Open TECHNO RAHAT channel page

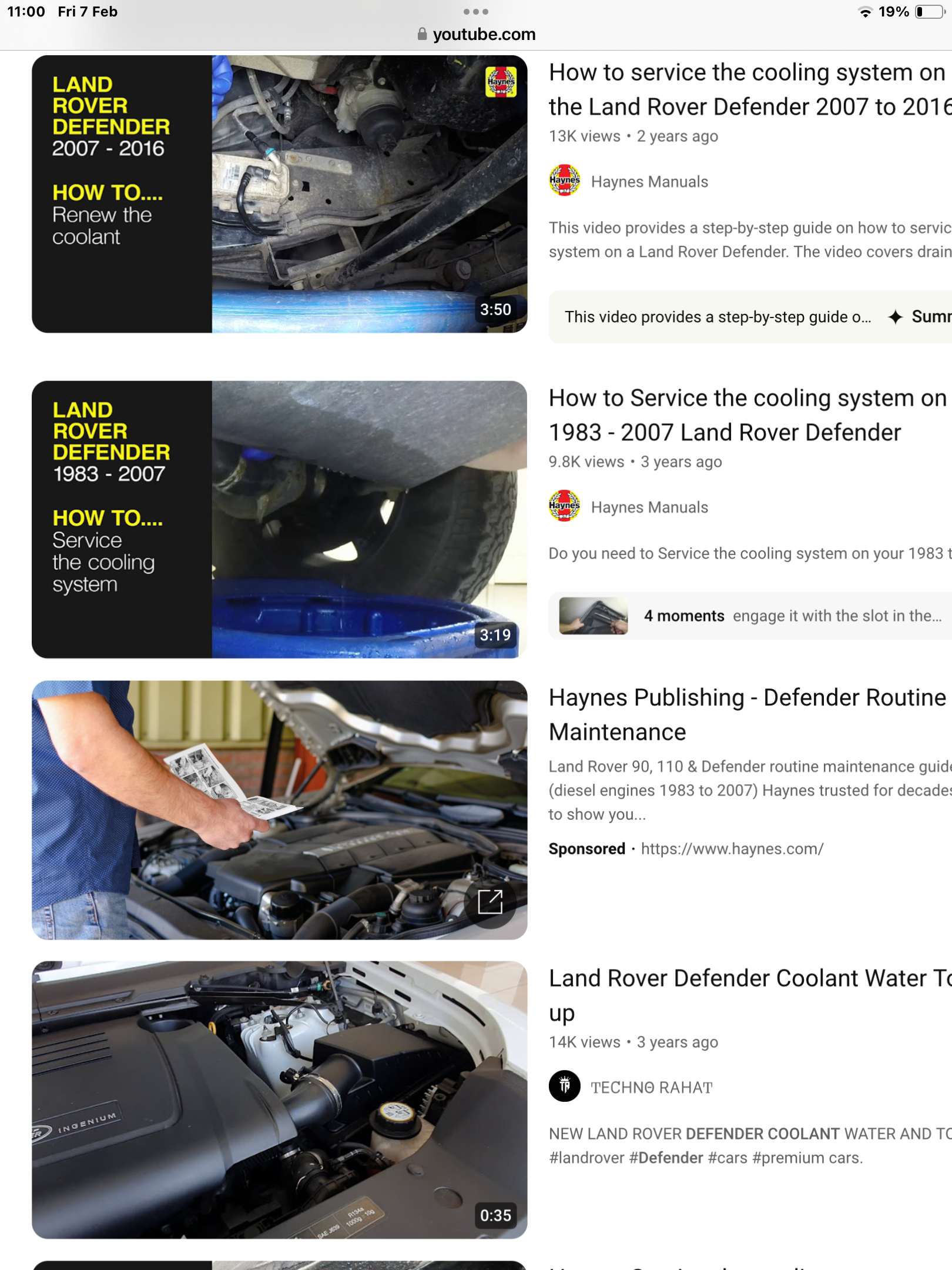point(651,1087)
